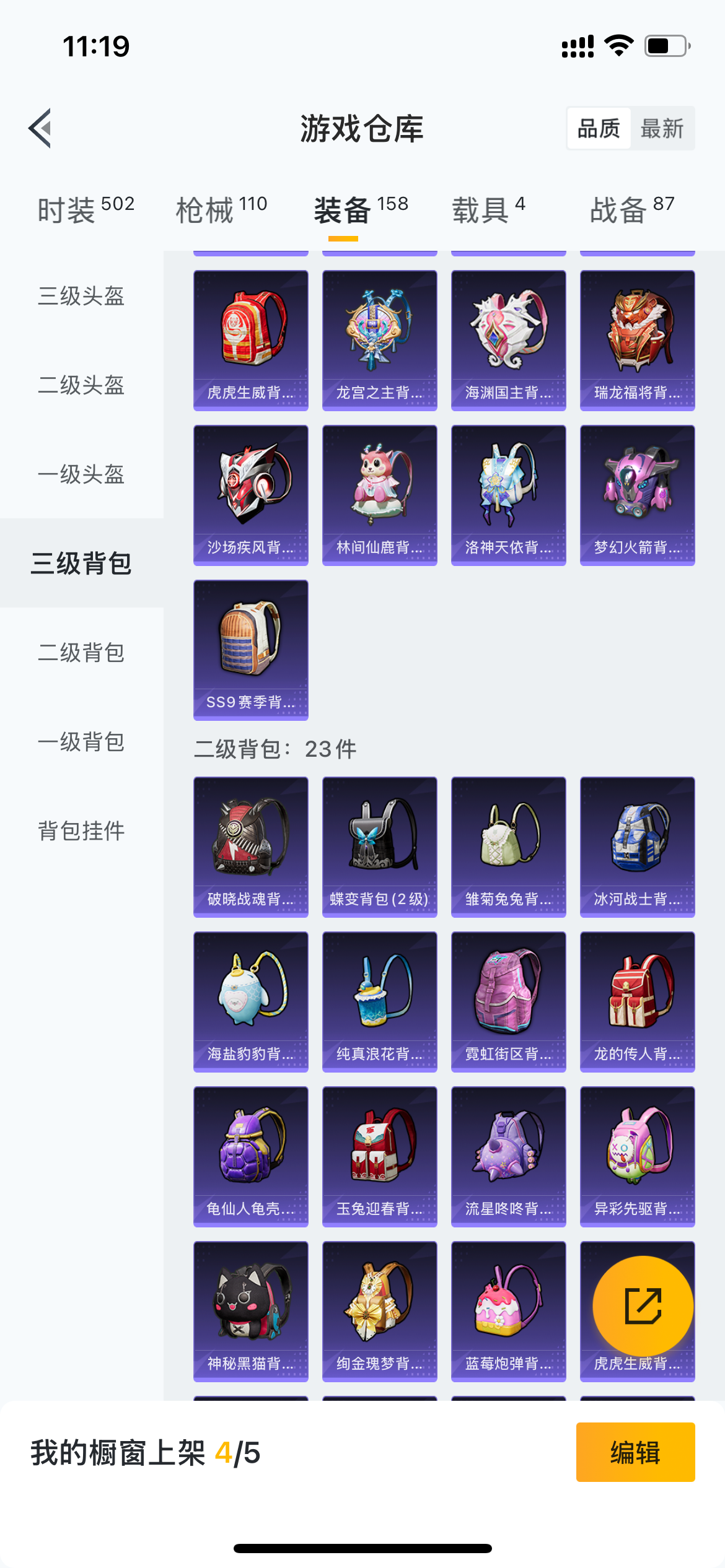Tap the orange floating share button
The image size is (725, 1568).
[643, 1306]
